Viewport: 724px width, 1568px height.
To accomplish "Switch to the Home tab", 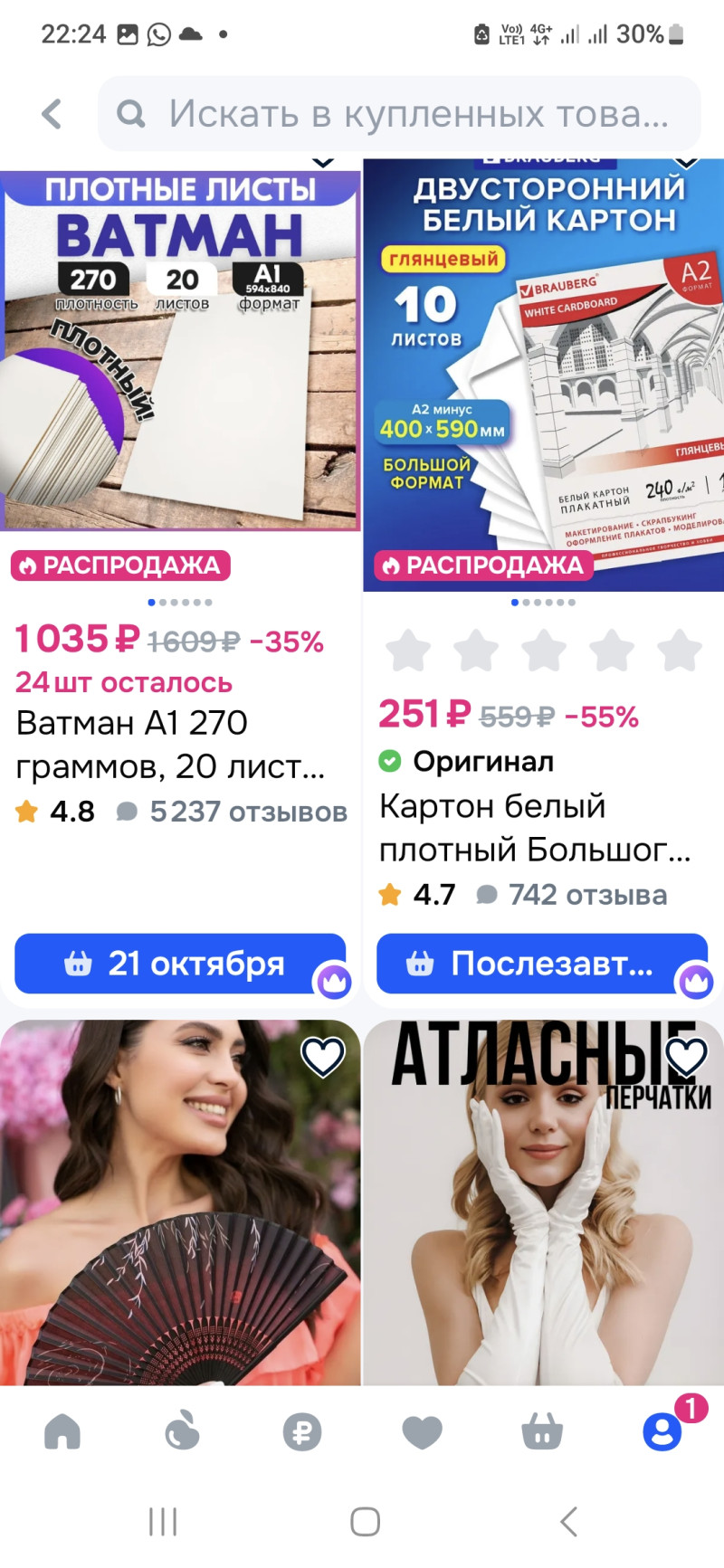I will click(x=62, y=1432).
